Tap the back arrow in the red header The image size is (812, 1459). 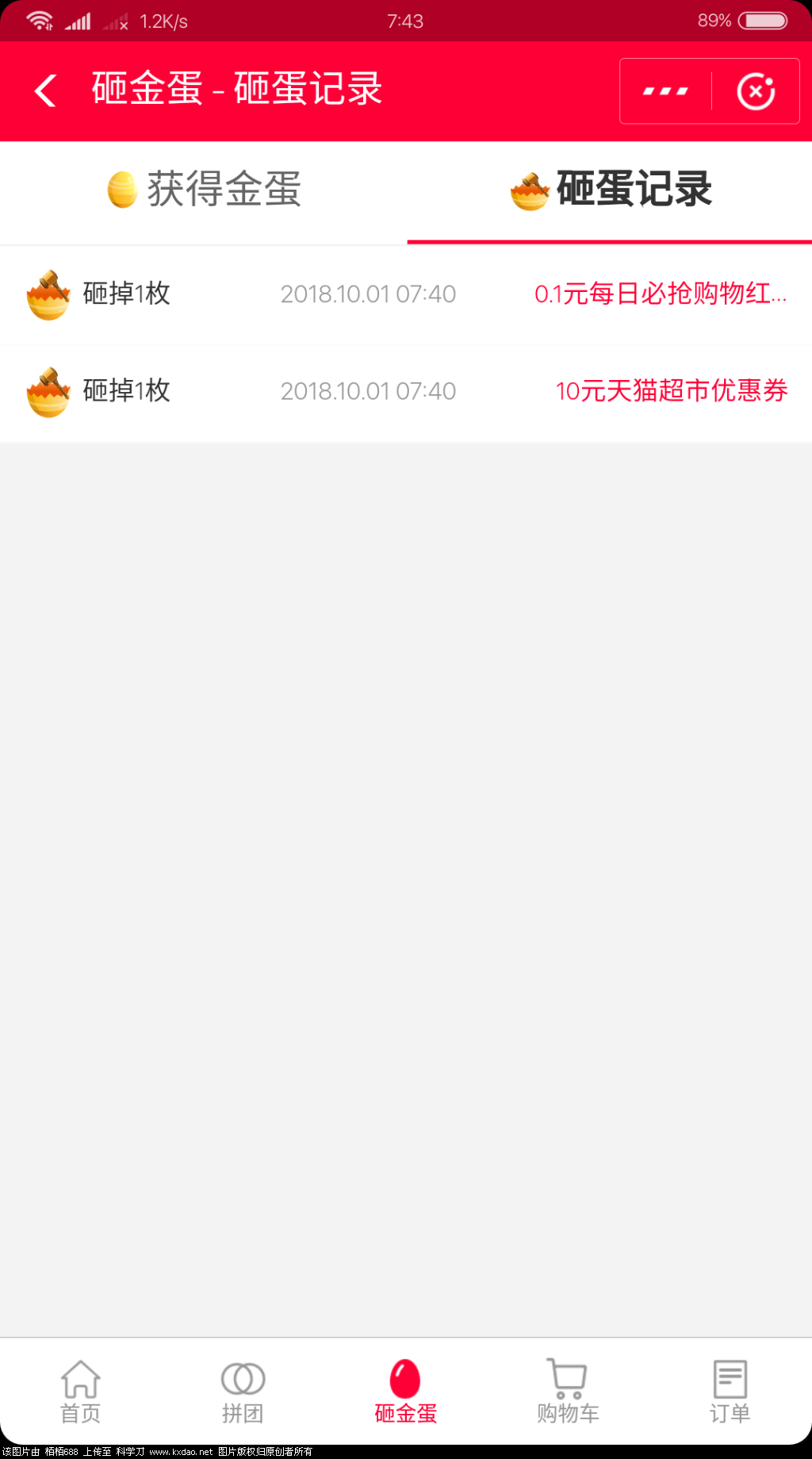[44, 90]
